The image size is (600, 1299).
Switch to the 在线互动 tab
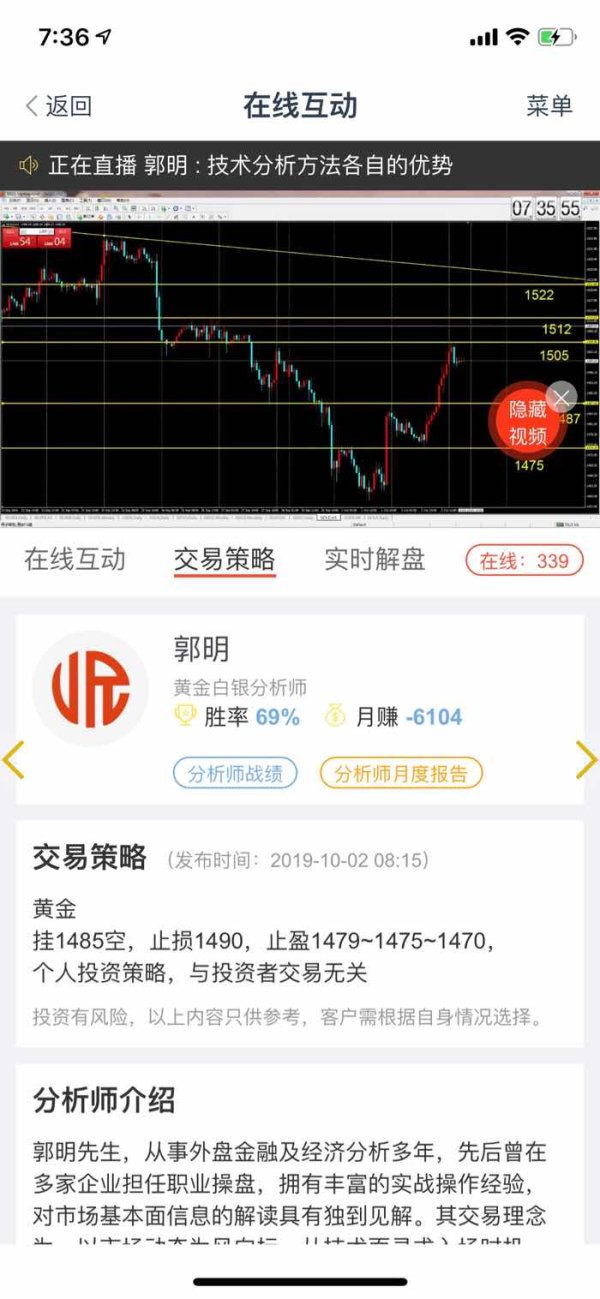[x=75, y=560]
